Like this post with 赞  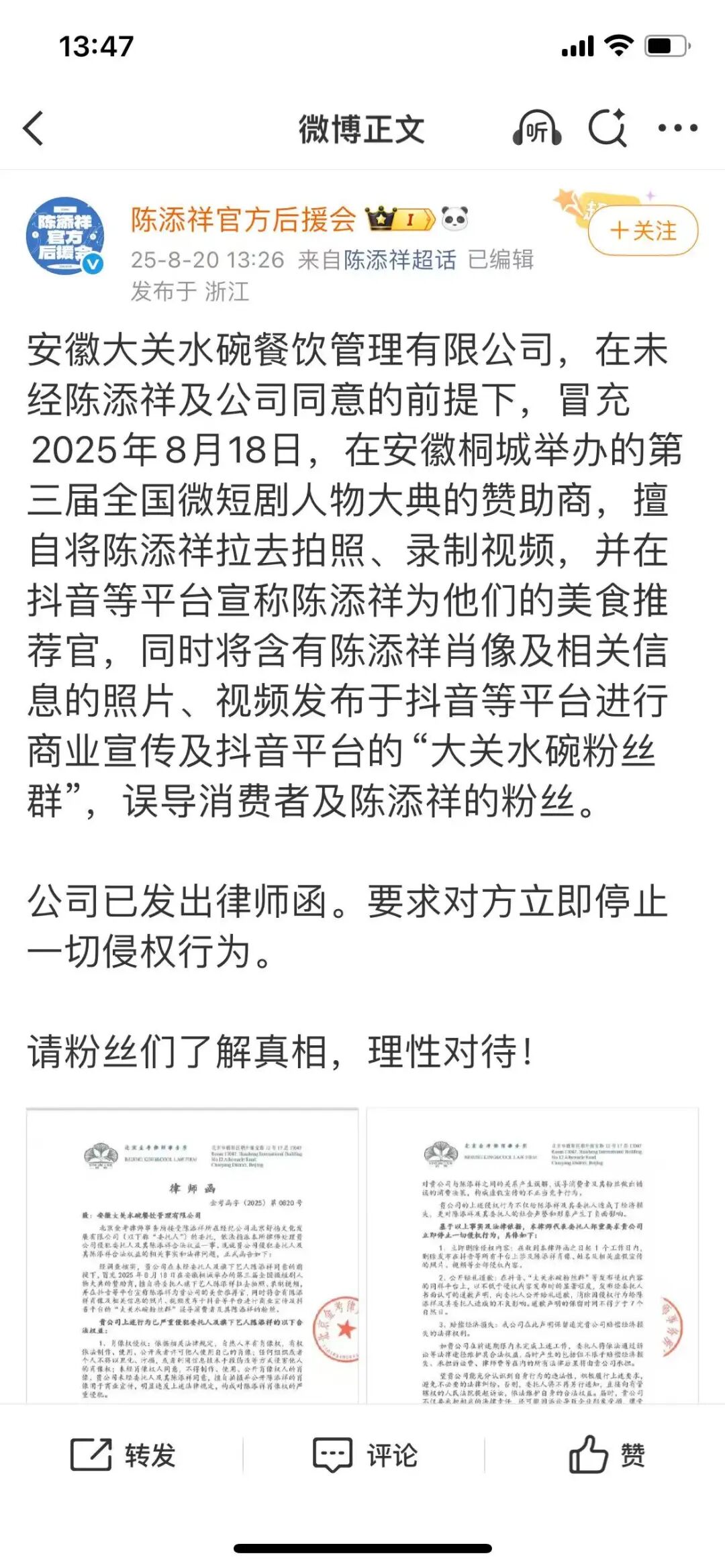pyautogui.click(x=606, y=1455)
